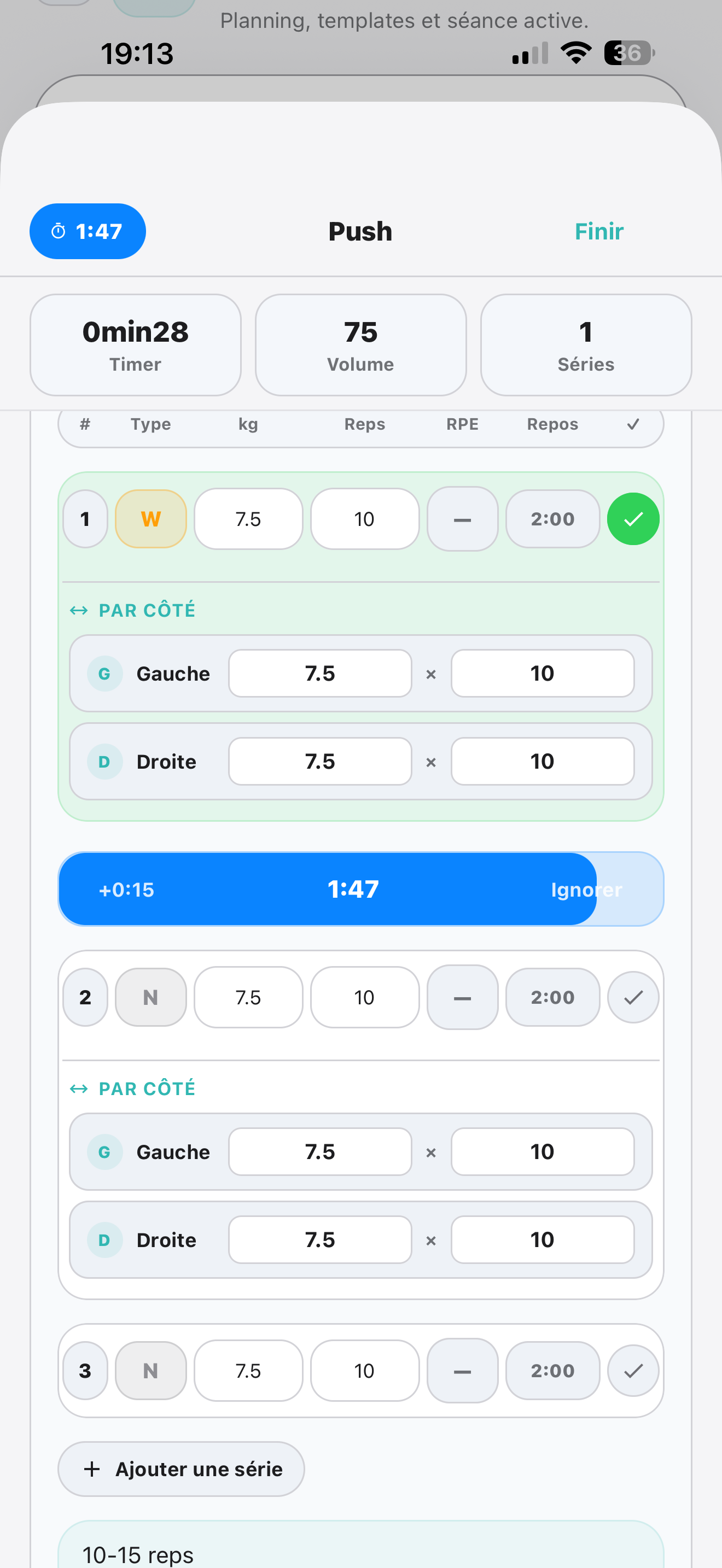Tap the 1:47 rest timer pill

pyautogui.click(x=88, y=231)
